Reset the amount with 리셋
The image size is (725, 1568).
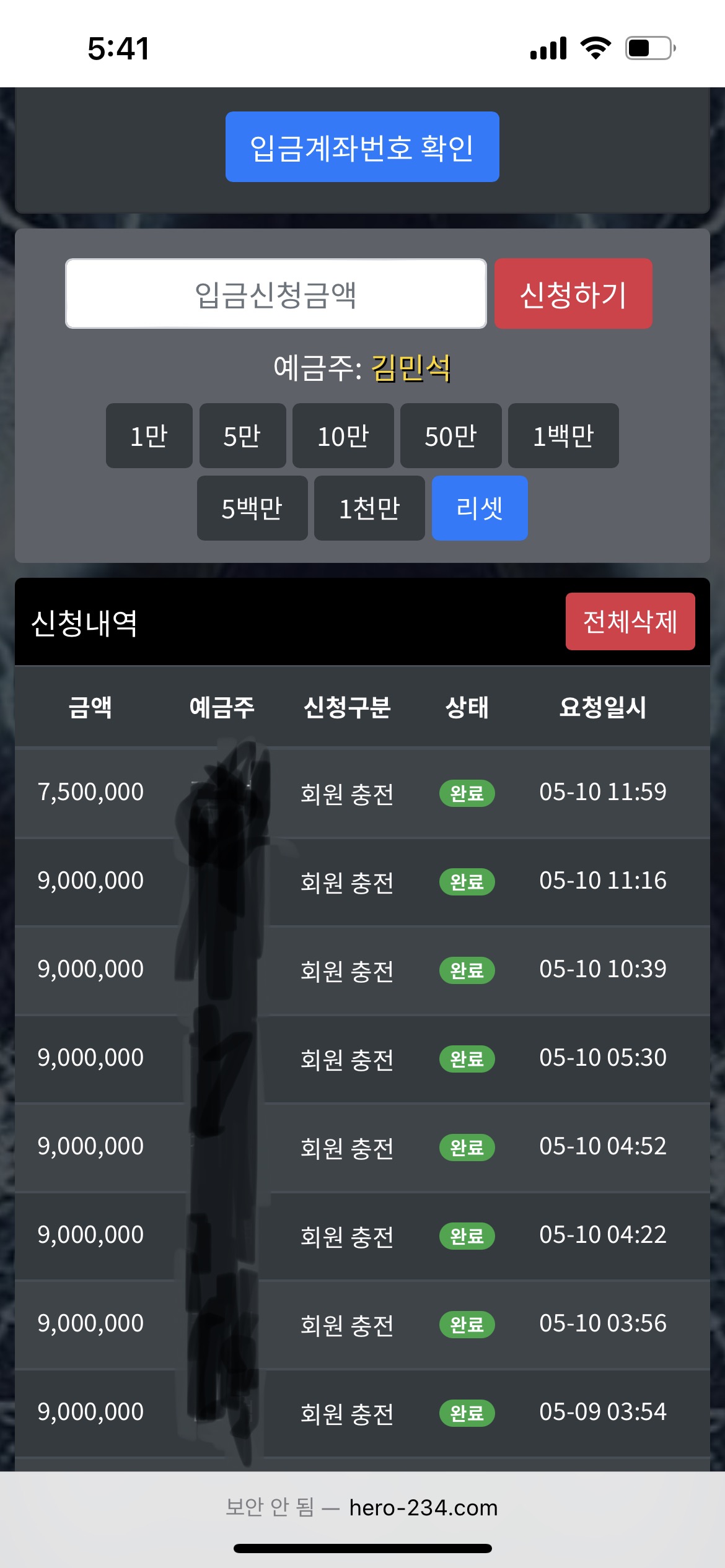point(480,508)
